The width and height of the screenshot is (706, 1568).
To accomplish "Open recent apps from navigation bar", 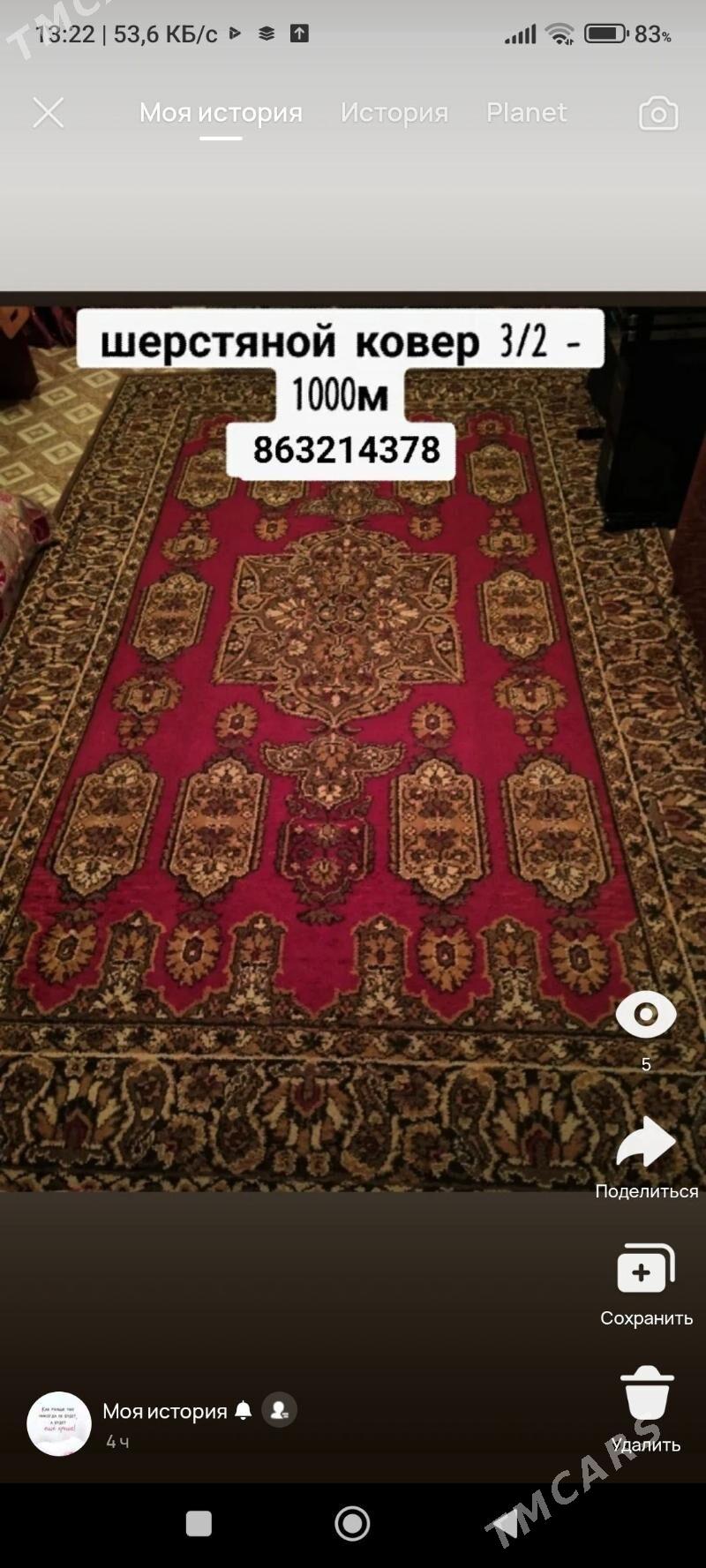I will (199, 1523).
